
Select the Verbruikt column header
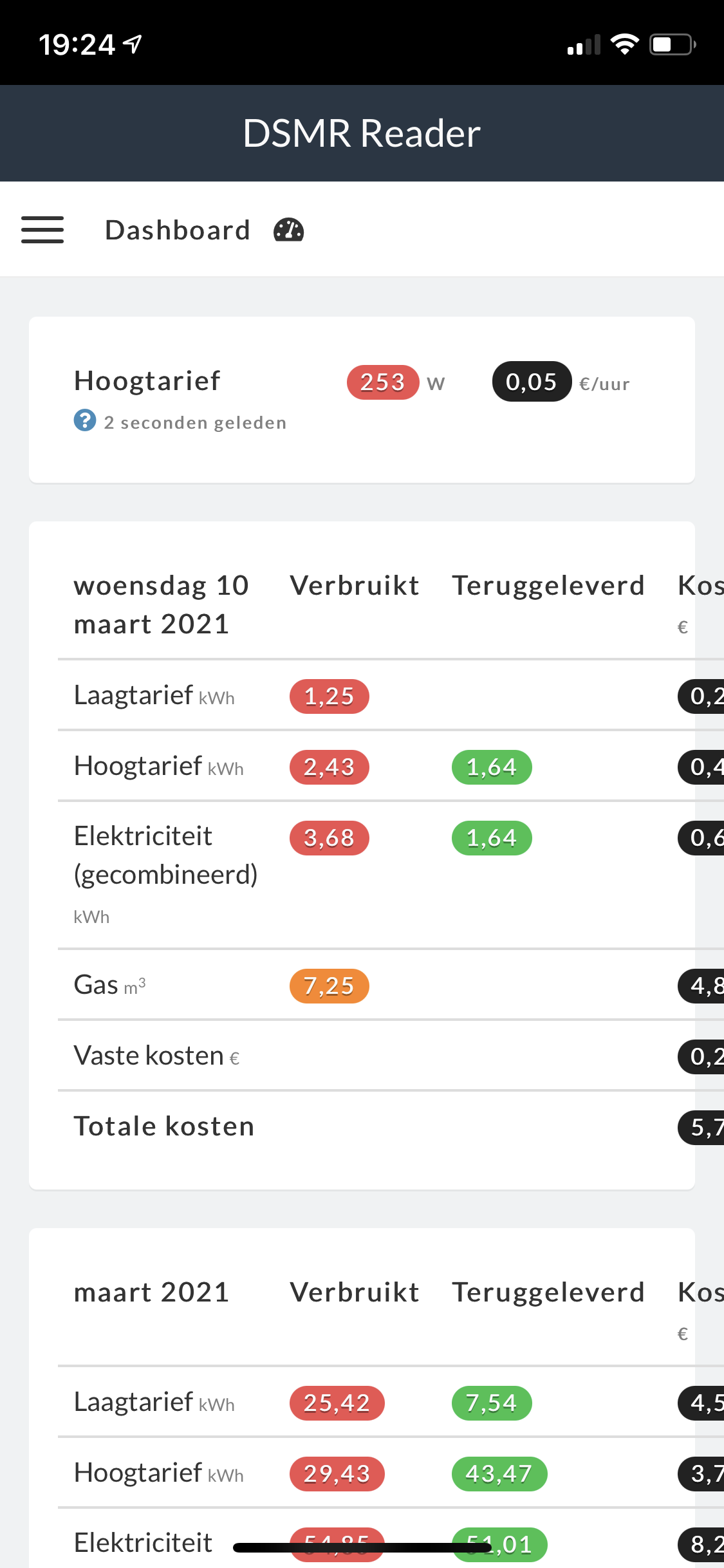(x=355, y=584)
